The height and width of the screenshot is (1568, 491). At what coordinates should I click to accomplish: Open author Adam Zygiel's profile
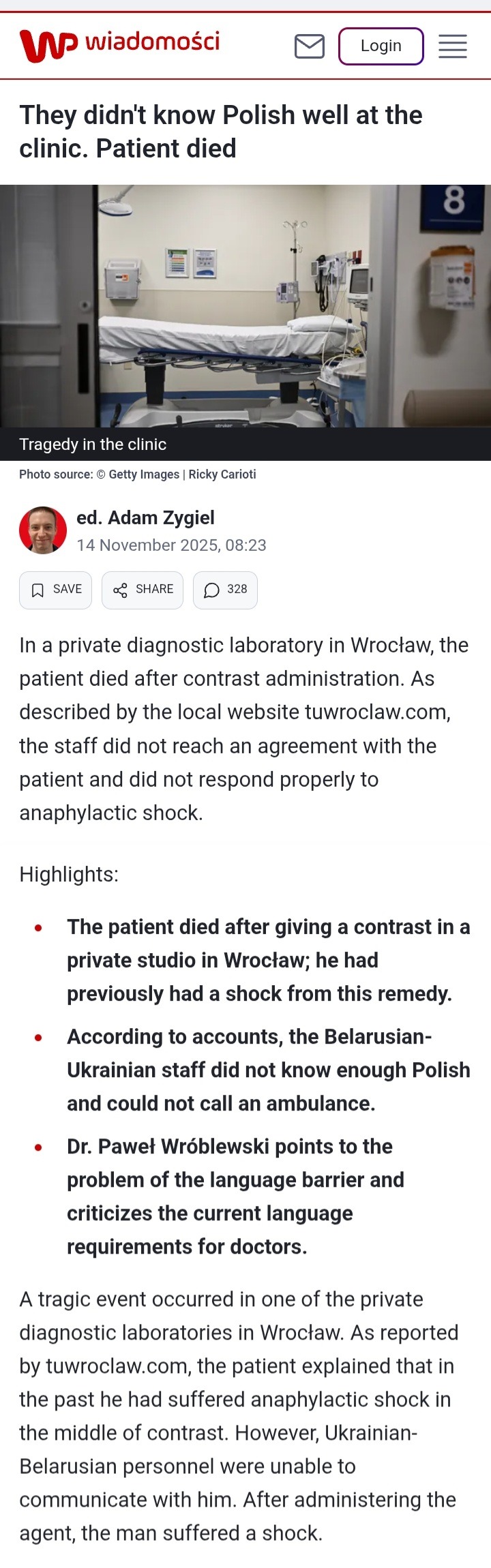coord(145,518)
